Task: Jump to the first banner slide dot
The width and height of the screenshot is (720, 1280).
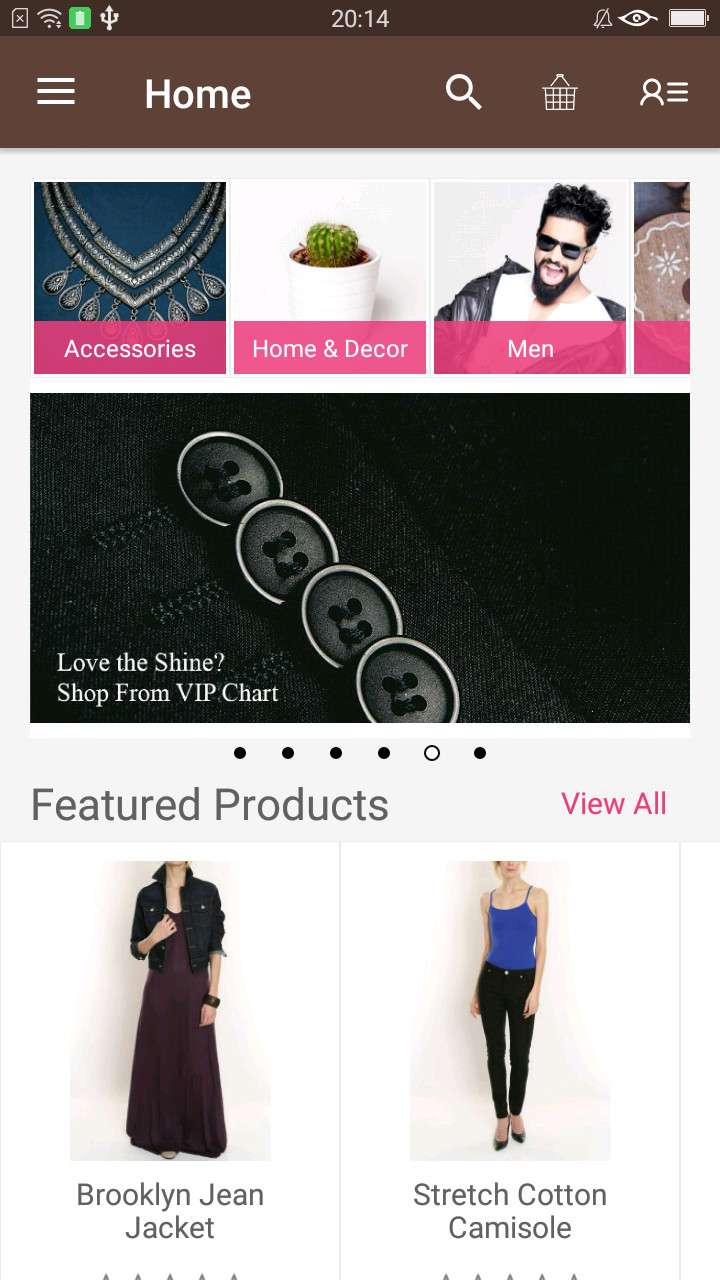Action: pos(240,753)
